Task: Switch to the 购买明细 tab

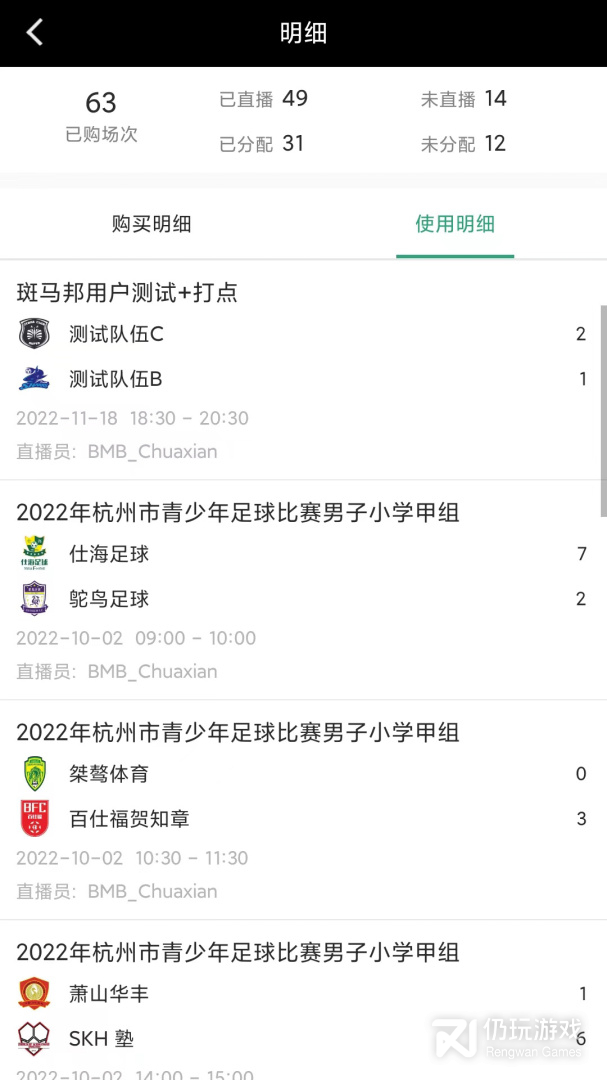Action: click(x=151, y=224)
